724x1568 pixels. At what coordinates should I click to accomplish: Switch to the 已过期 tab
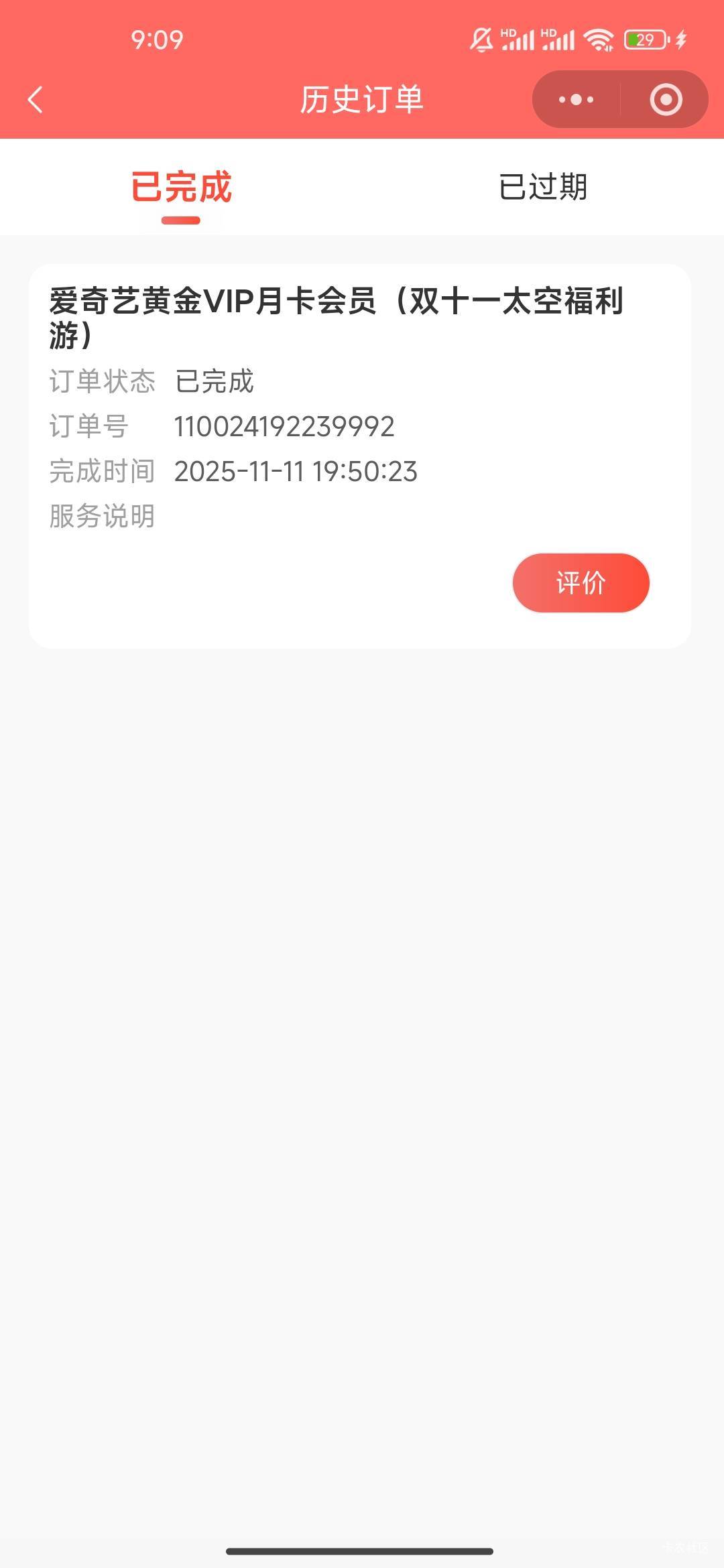pos(543,187)
